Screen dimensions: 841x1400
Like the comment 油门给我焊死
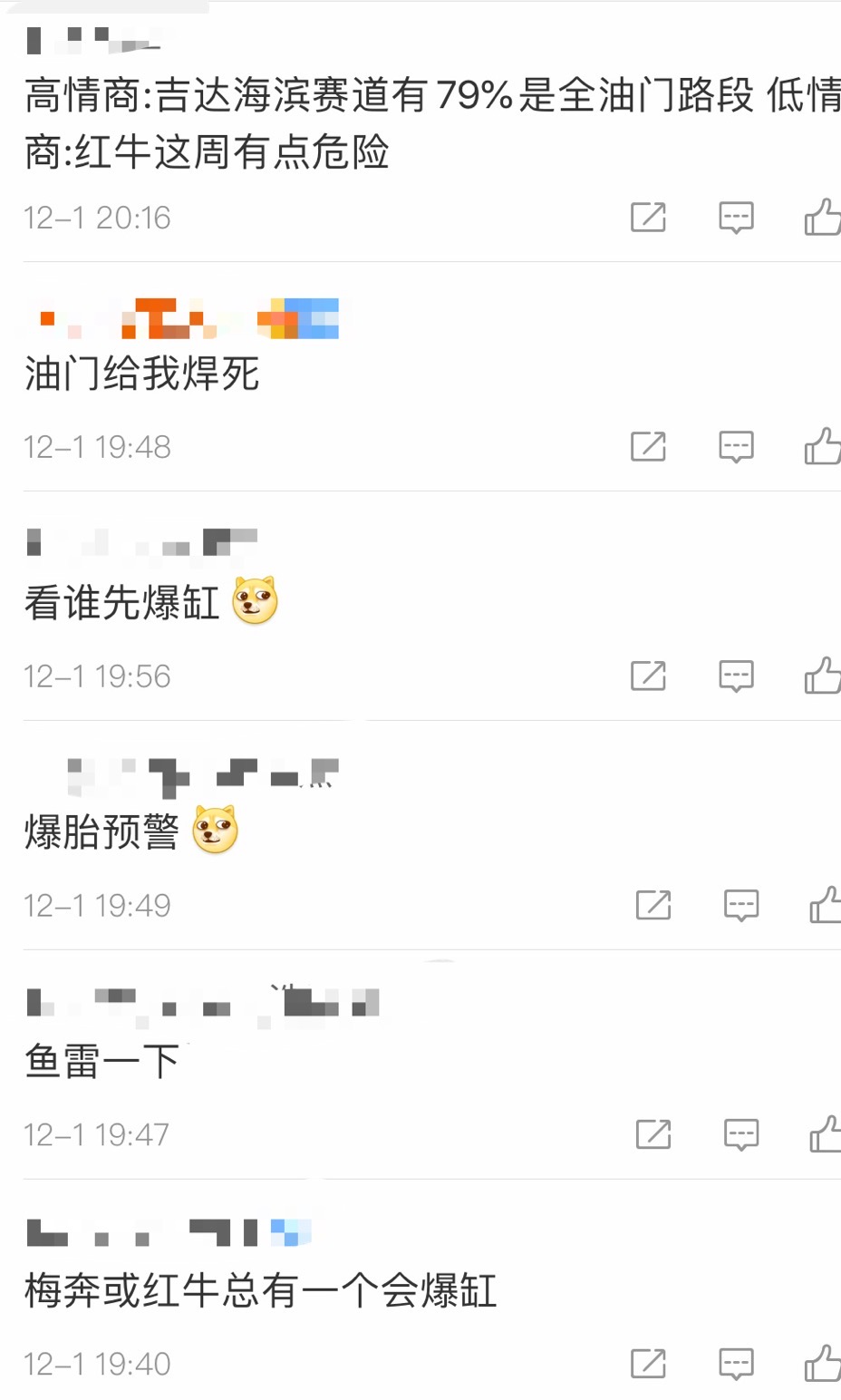[x=822, y=446]
